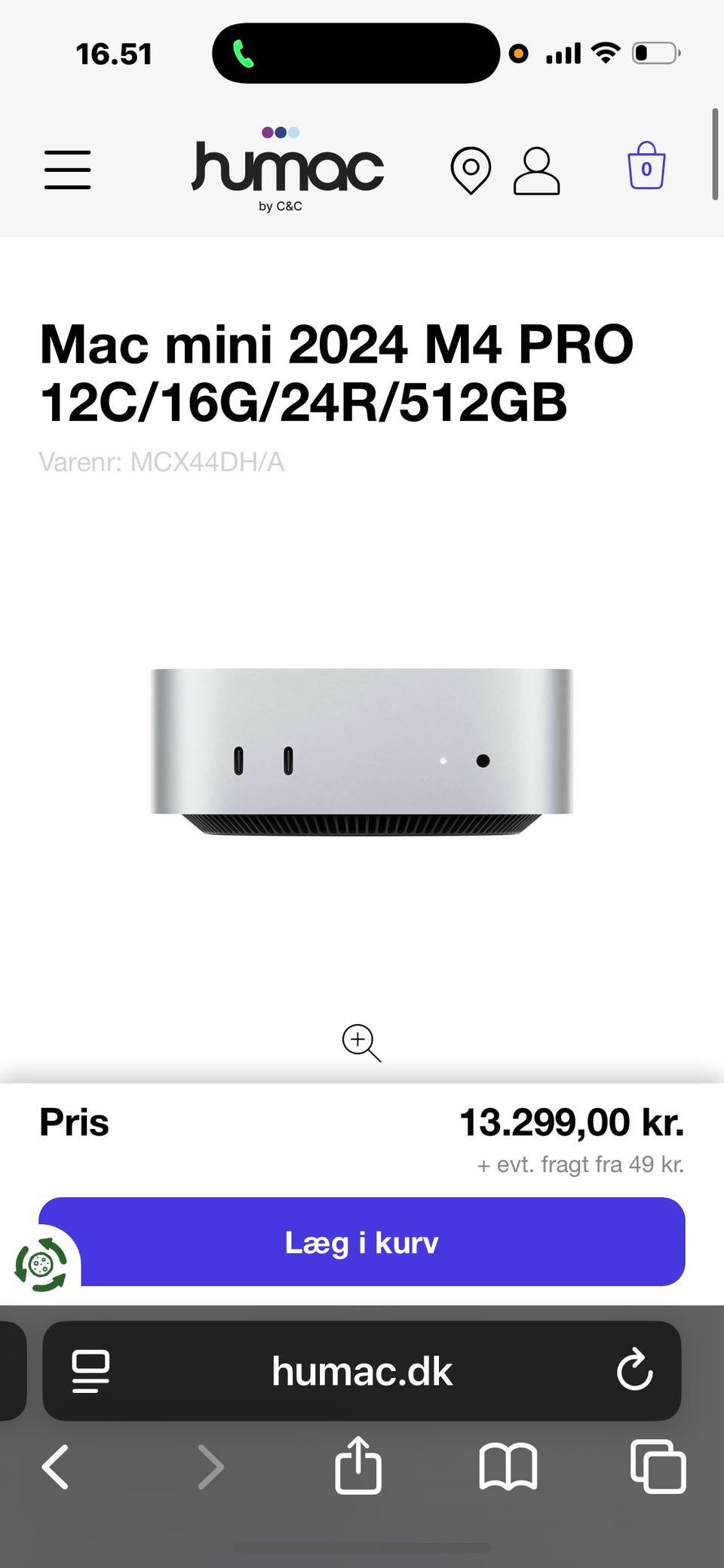Share this product page
The height and width of the screenshot is (1568, 724).
click(358, 1465)
